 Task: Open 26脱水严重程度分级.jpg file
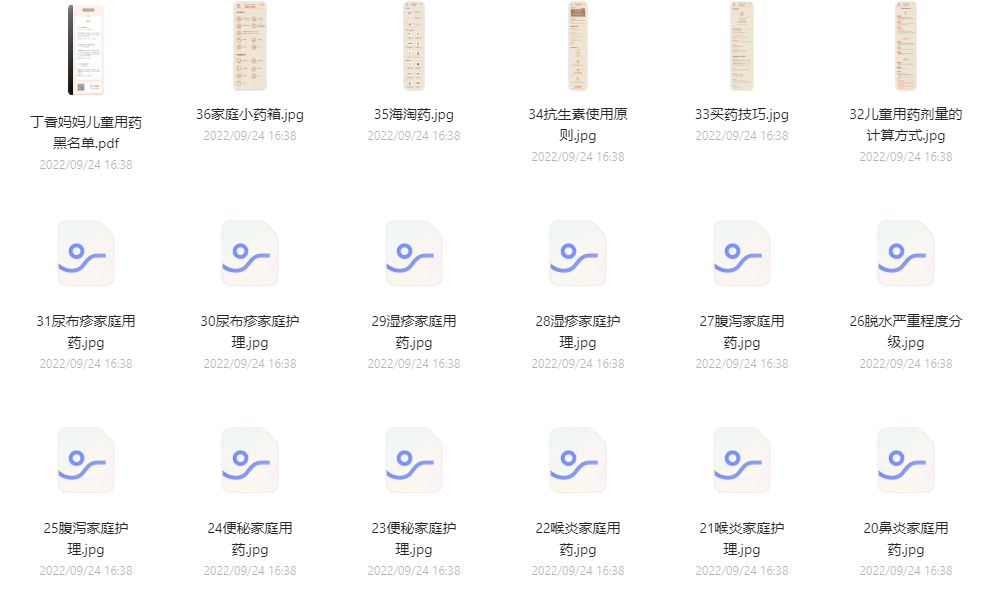(906, 254)
